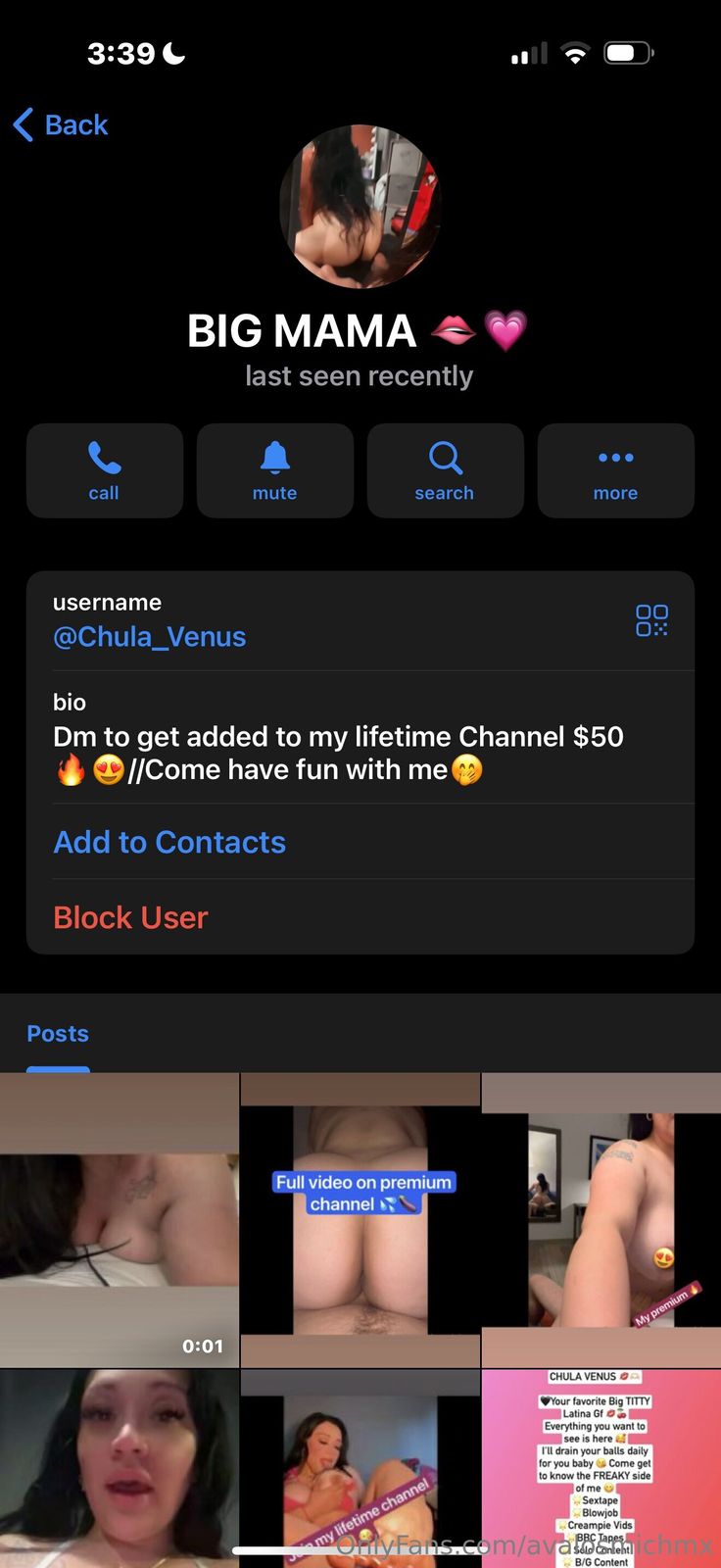
Task: Switch to the Posts tab
Action: click(x=58, y=1034)
